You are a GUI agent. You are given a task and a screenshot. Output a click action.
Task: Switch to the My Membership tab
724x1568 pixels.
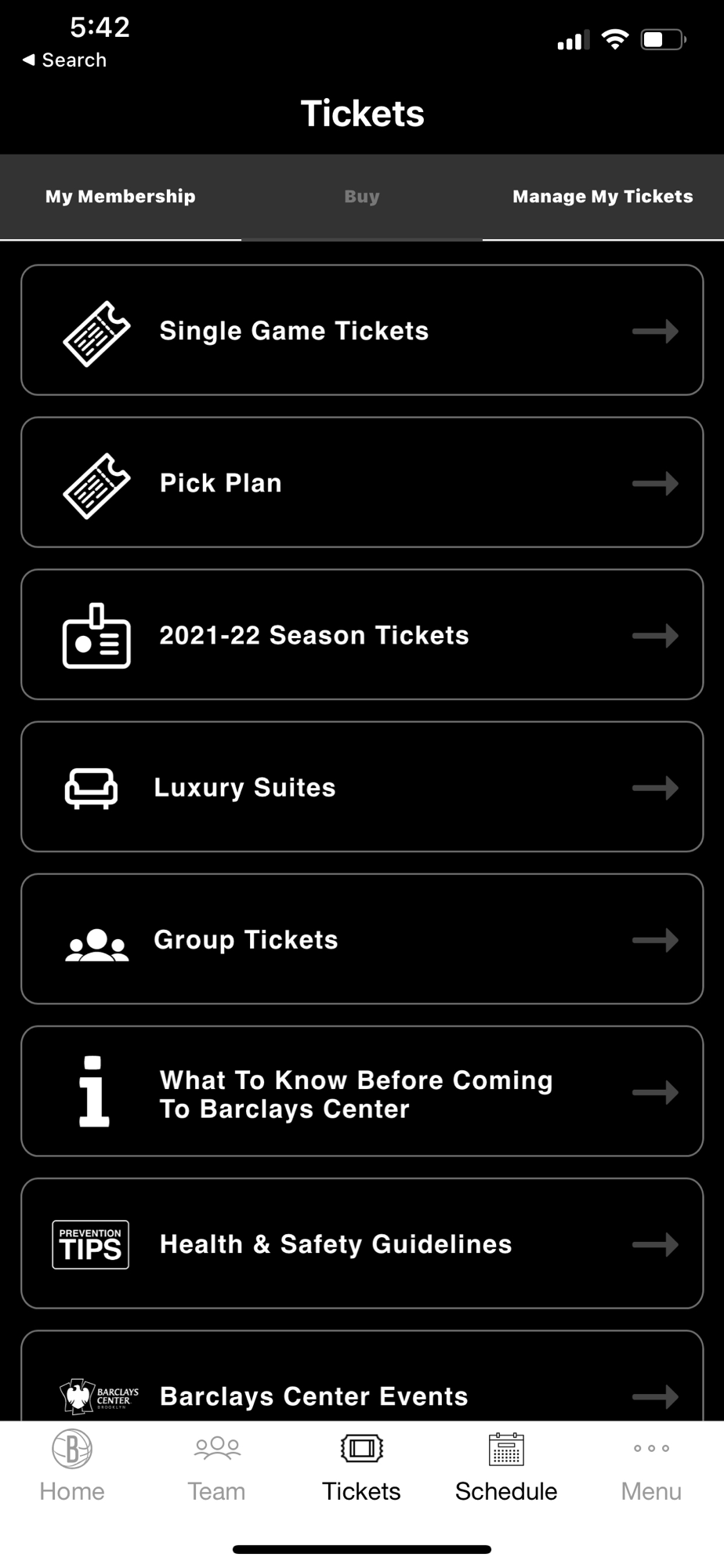[x=121, y=197]
